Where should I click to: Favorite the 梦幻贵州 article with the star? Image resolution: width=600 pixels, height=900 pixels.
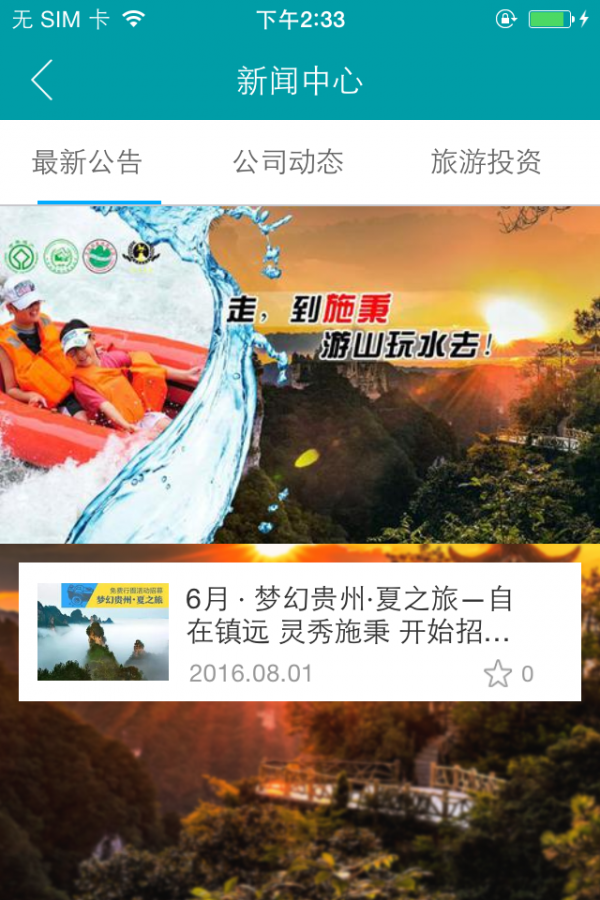pyautogui.click(x=498, y=674)
